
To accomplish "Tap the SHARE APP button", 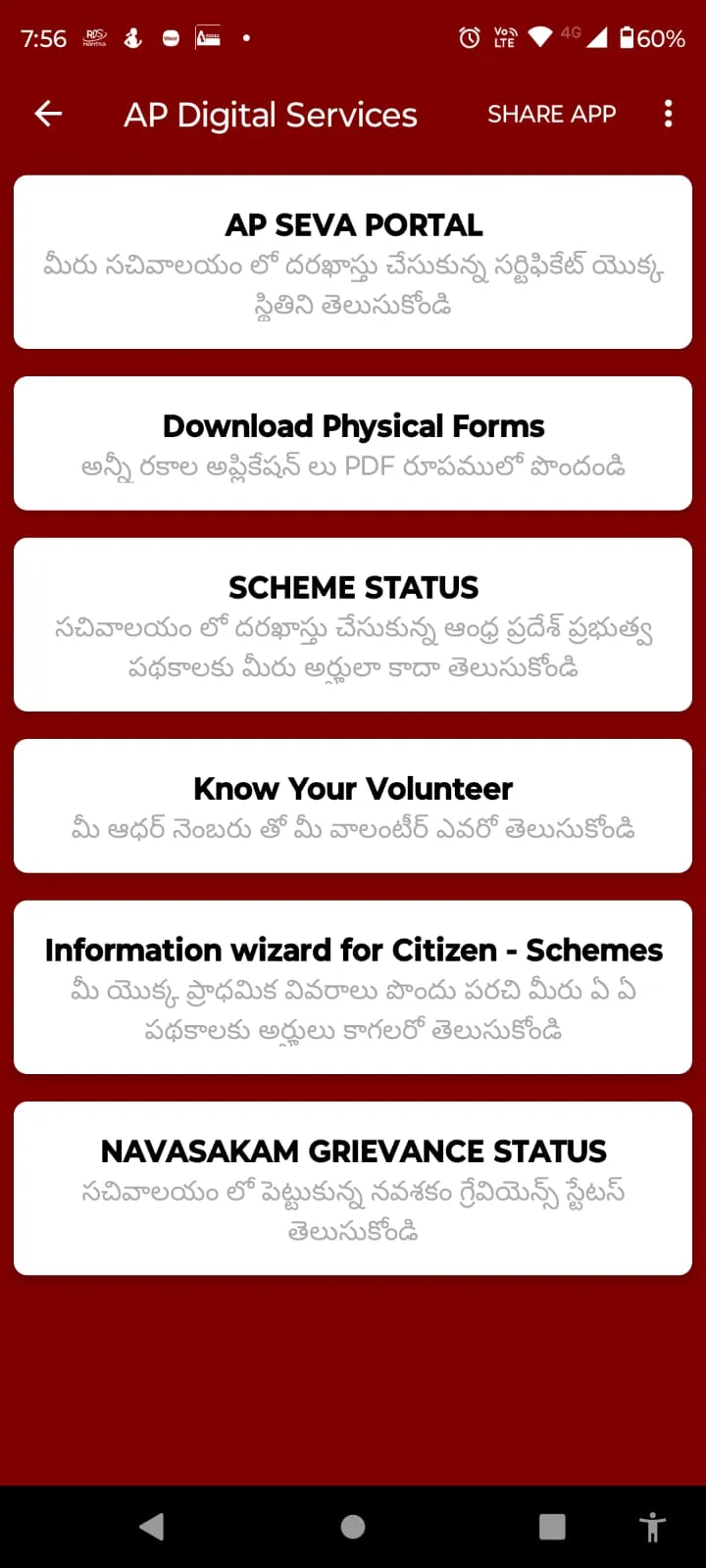I will click(552, 115).
